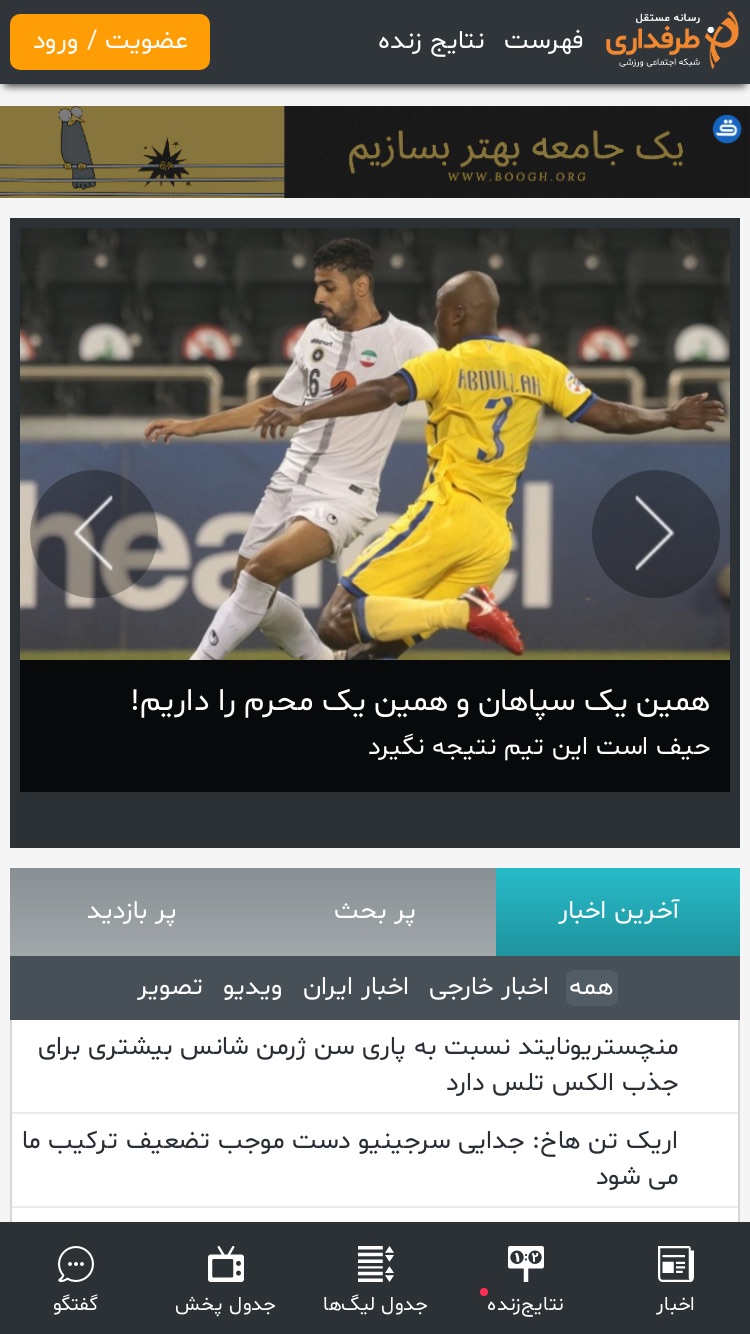
Task: Filter news by اخبار ایران
Action: [x=356, y=988]
